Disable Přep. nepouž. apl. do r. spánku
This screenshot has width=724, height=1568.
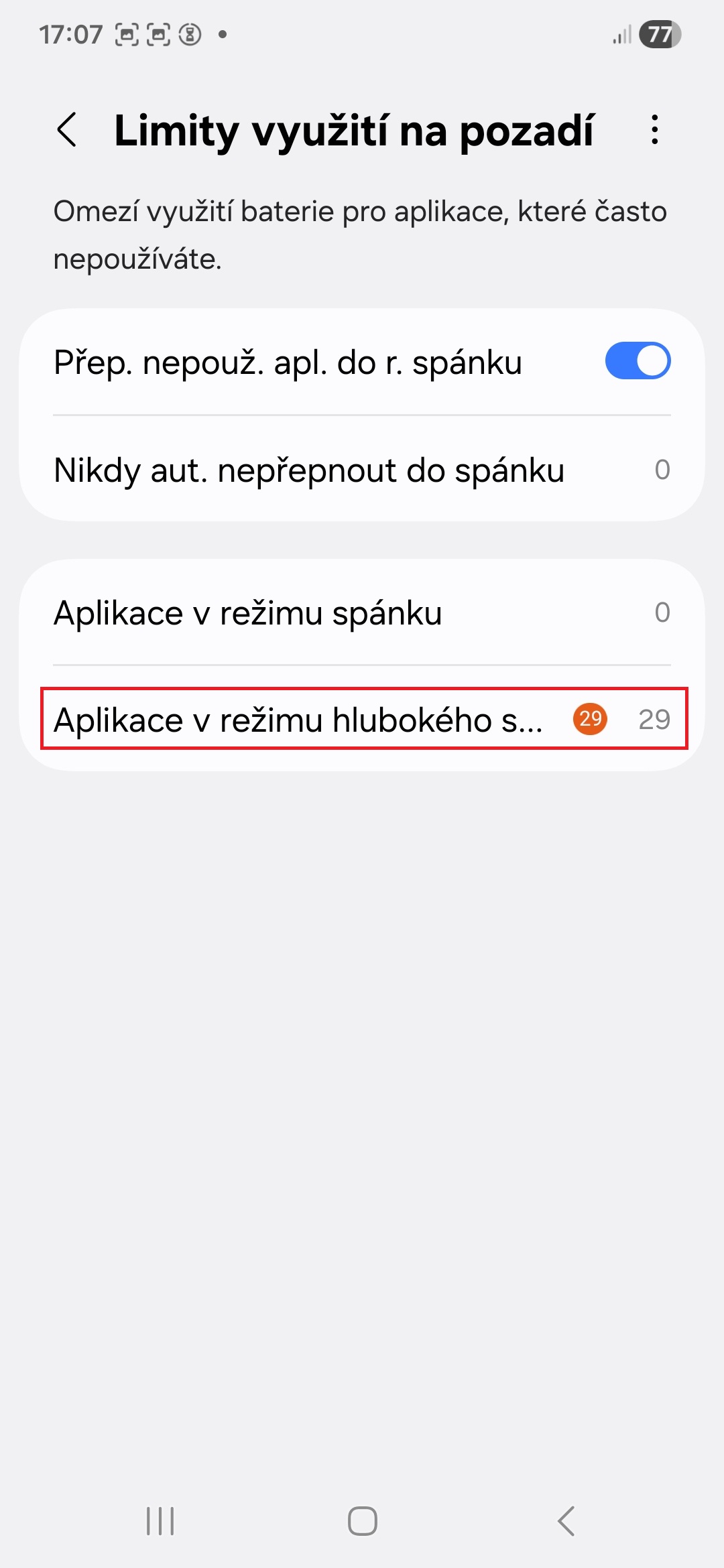(637, 362)
